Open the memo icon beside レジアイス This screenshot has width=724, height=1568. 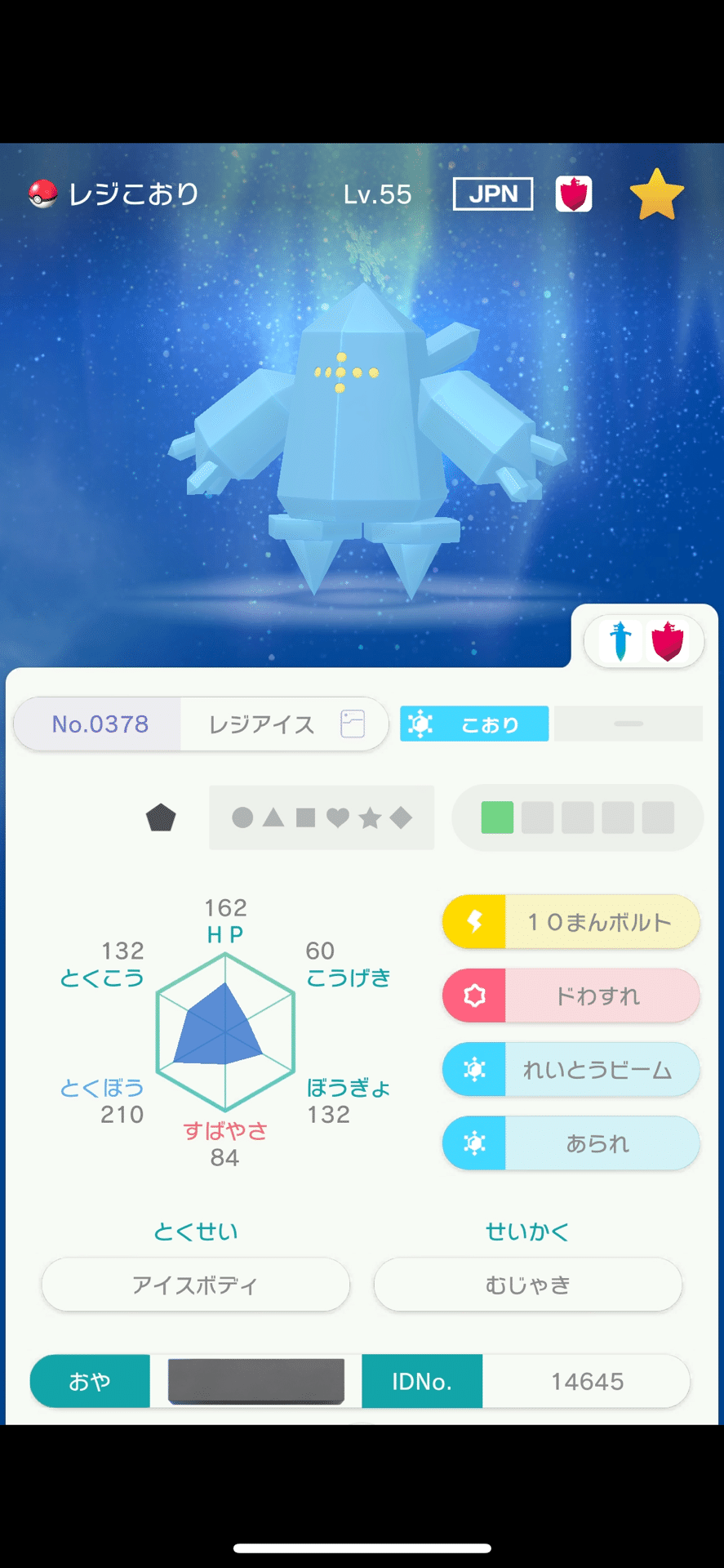click(x=352, y=723)
